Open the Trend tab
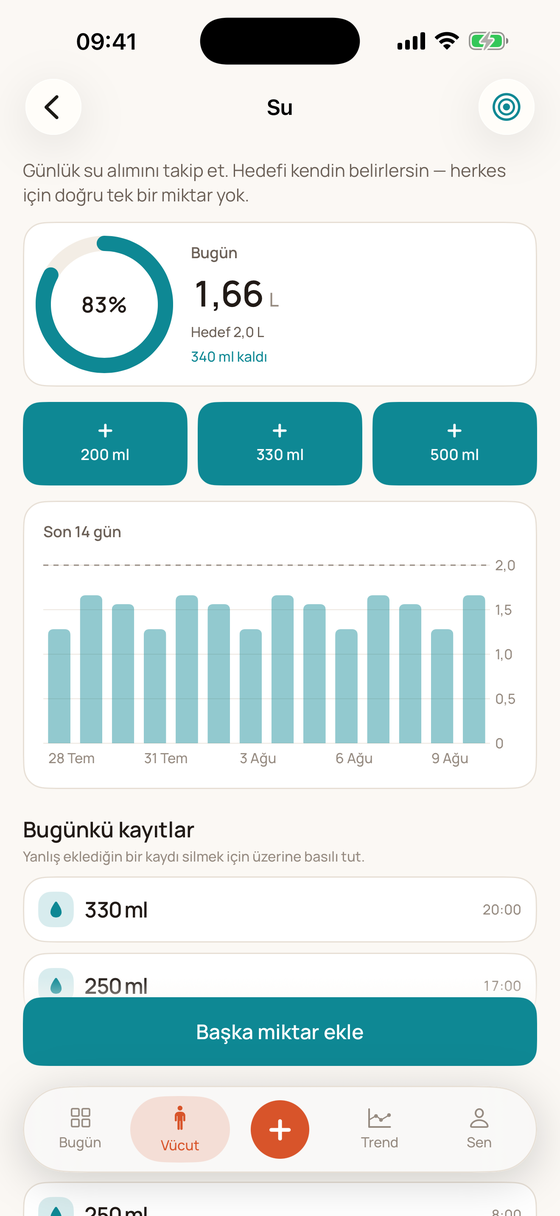560x1216 pixels. click(380, 1129)
